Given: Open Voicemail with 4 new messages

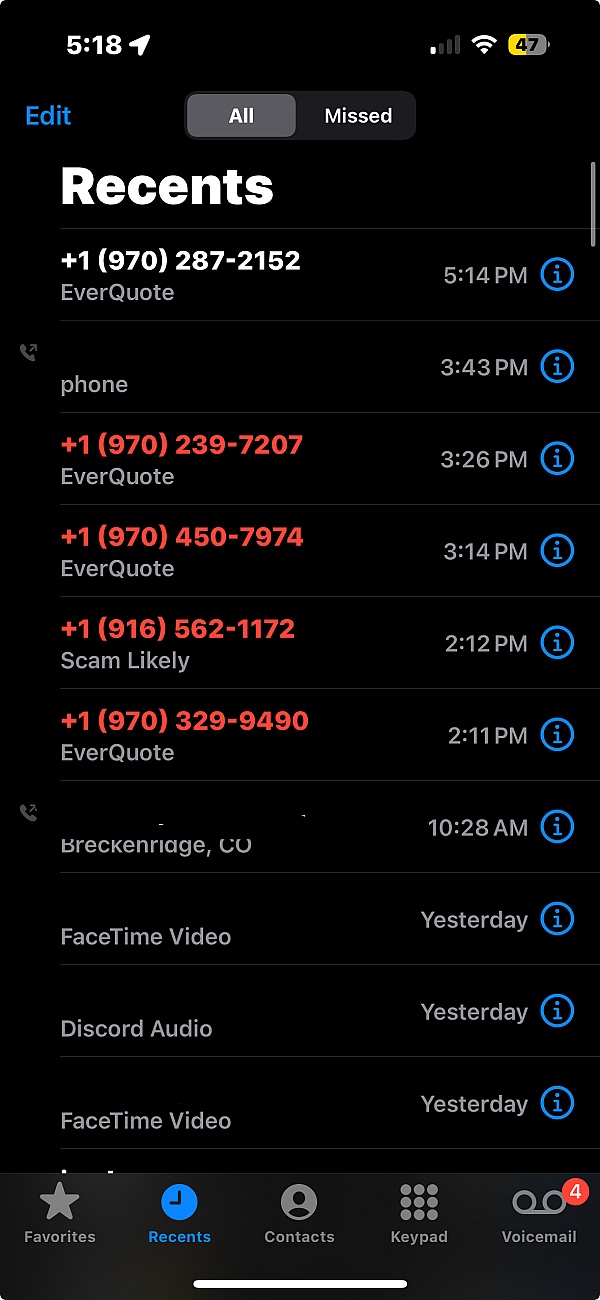Looking at the screenshot, I should (x=540, y=1214).
